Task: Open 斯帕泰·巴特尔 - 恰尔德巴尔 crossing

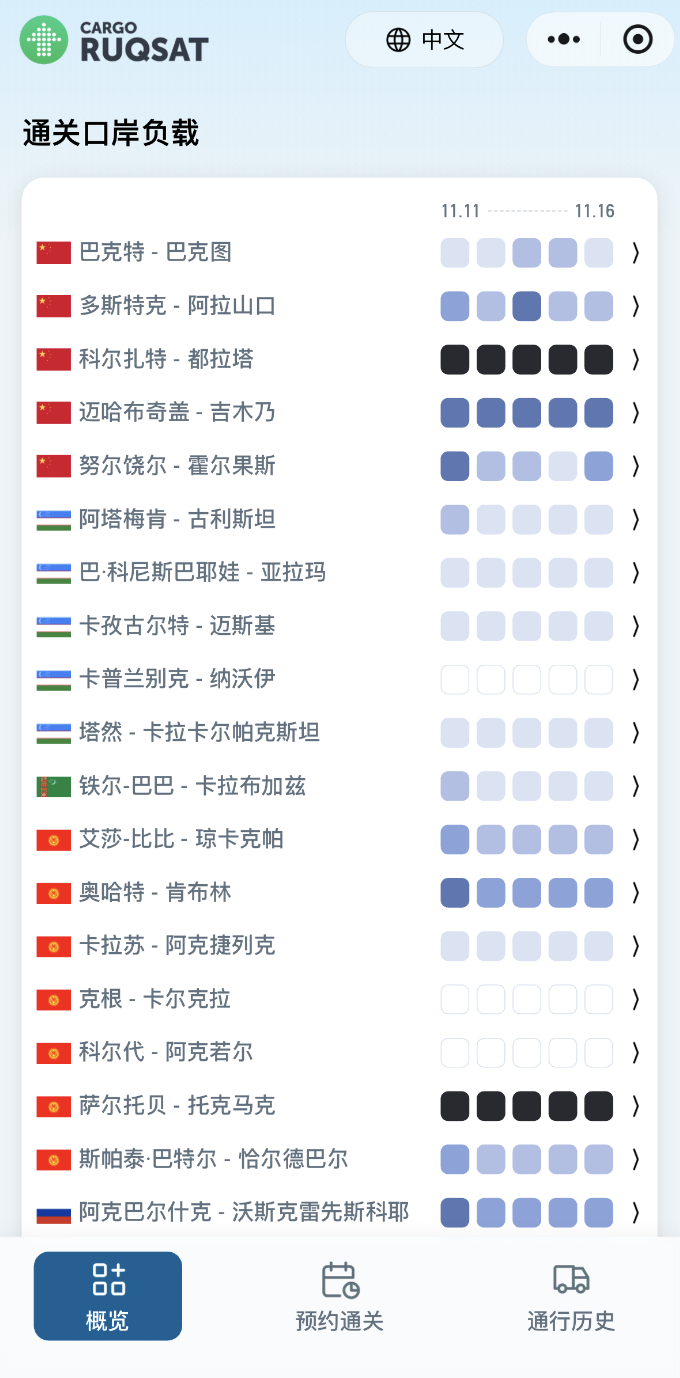Action: [338, 1159]
